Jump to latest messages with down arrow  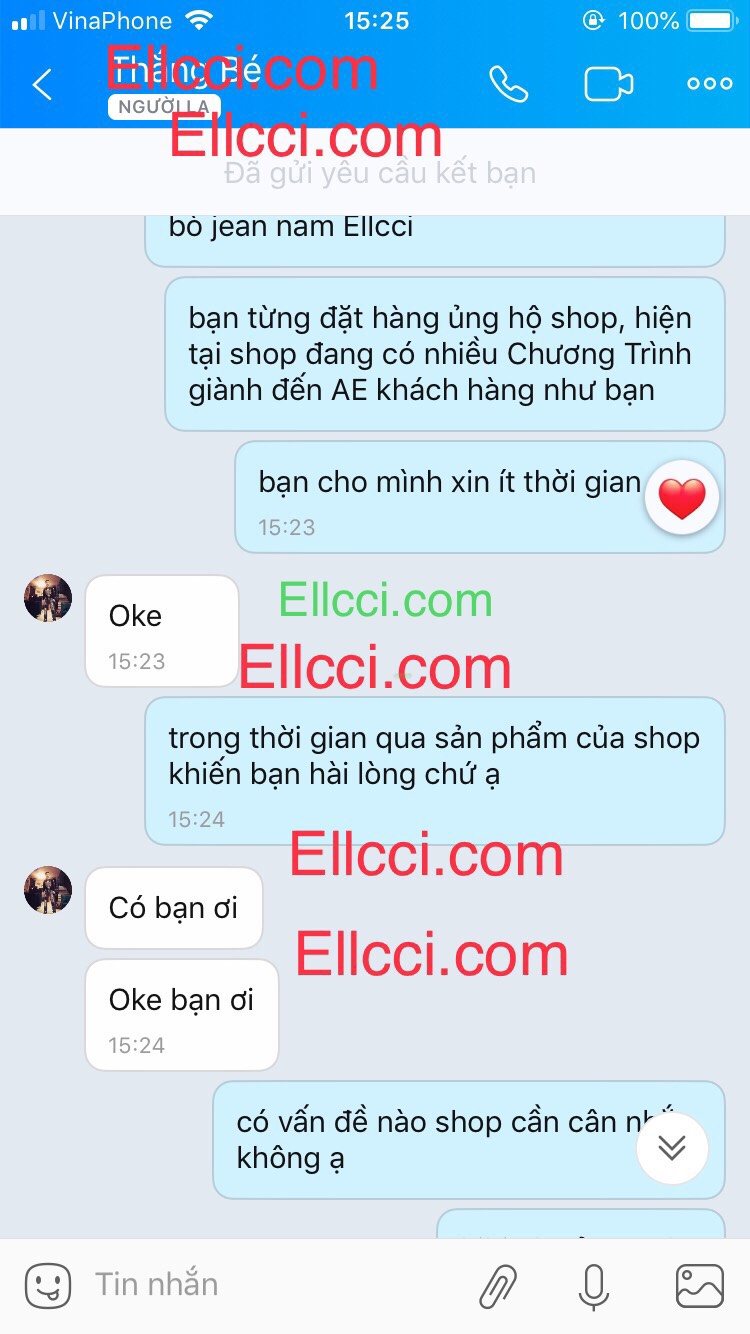[672, 1147]
